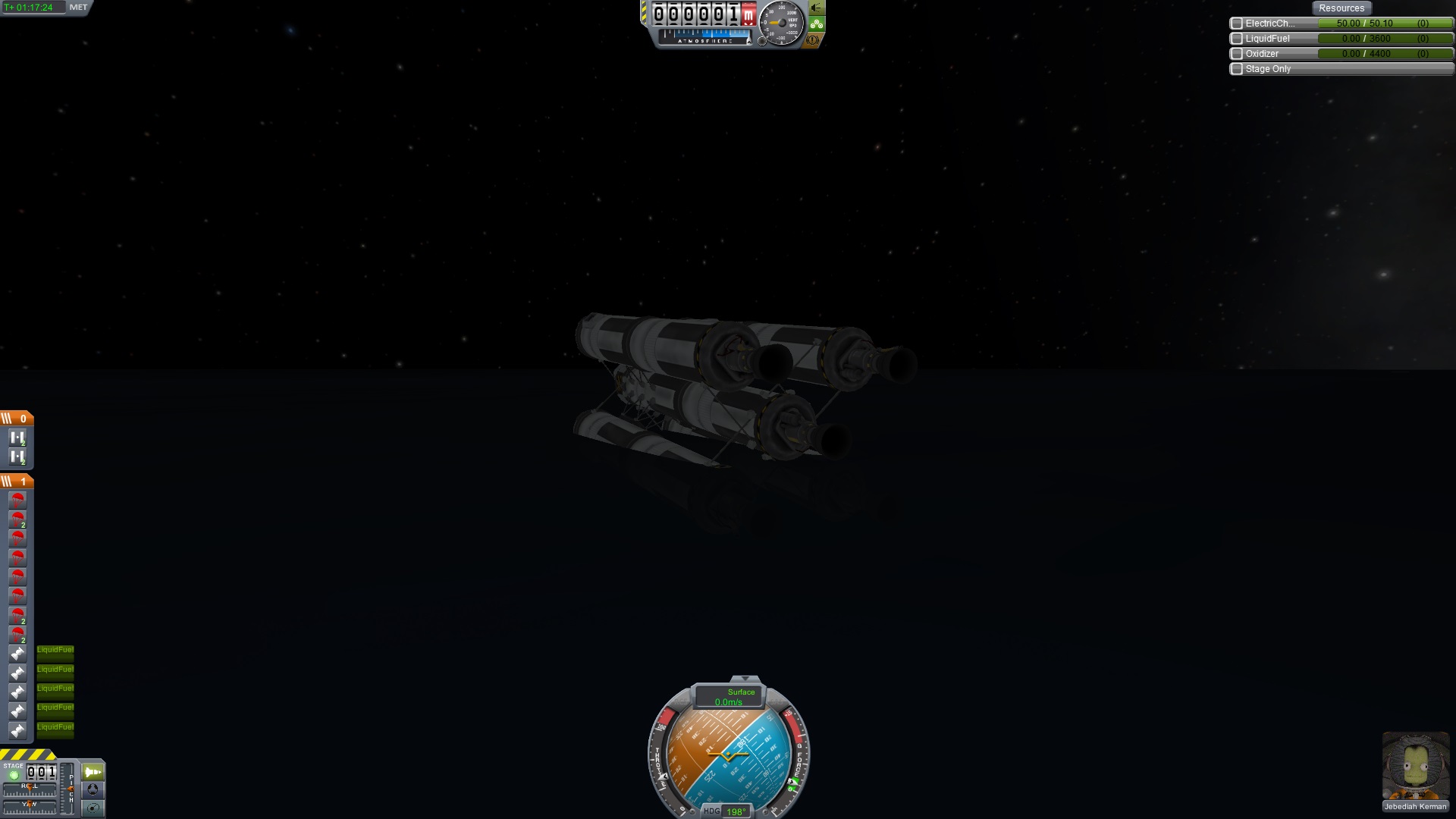Viewport: 1456px width, 819px height.
Task: Enable the Stage Only checkbox
Action: point(1237,69)
